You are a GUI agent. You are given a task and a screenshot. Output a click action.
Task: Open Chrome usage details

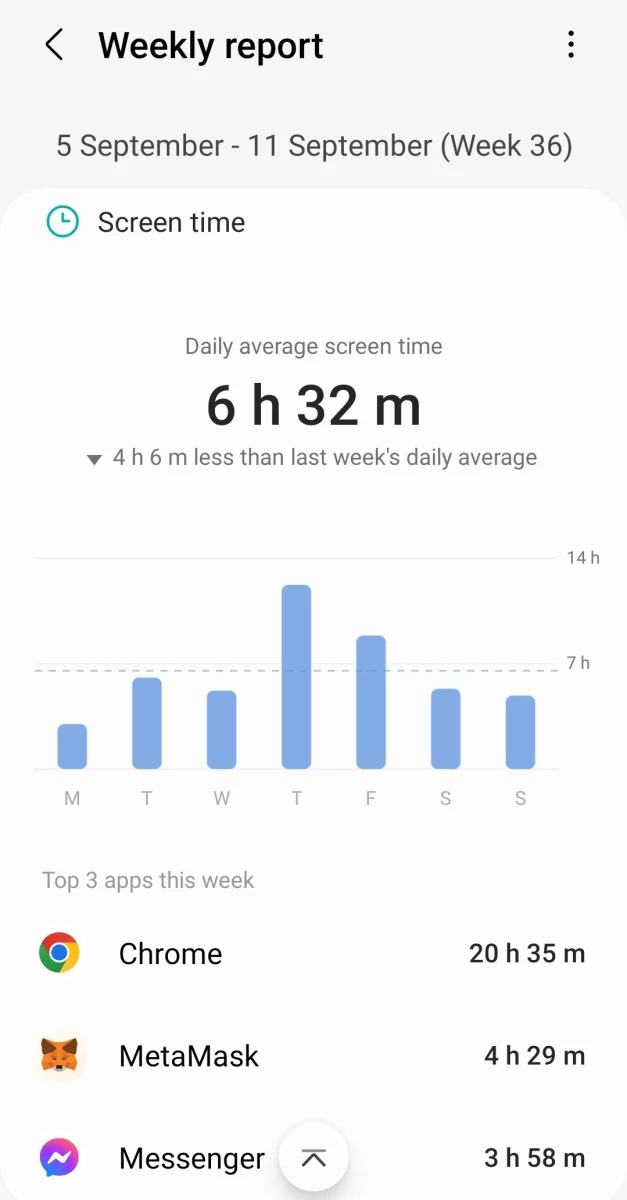point(313,953)
